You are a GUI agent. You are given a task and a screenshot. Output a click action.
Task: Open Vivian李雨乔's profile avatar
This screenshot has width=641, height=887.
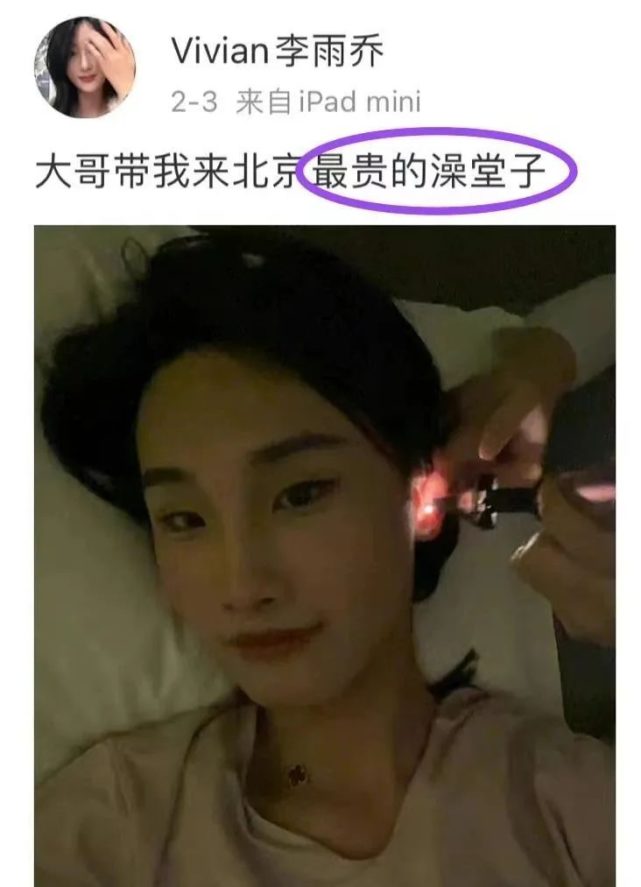[x=84, y=68]
